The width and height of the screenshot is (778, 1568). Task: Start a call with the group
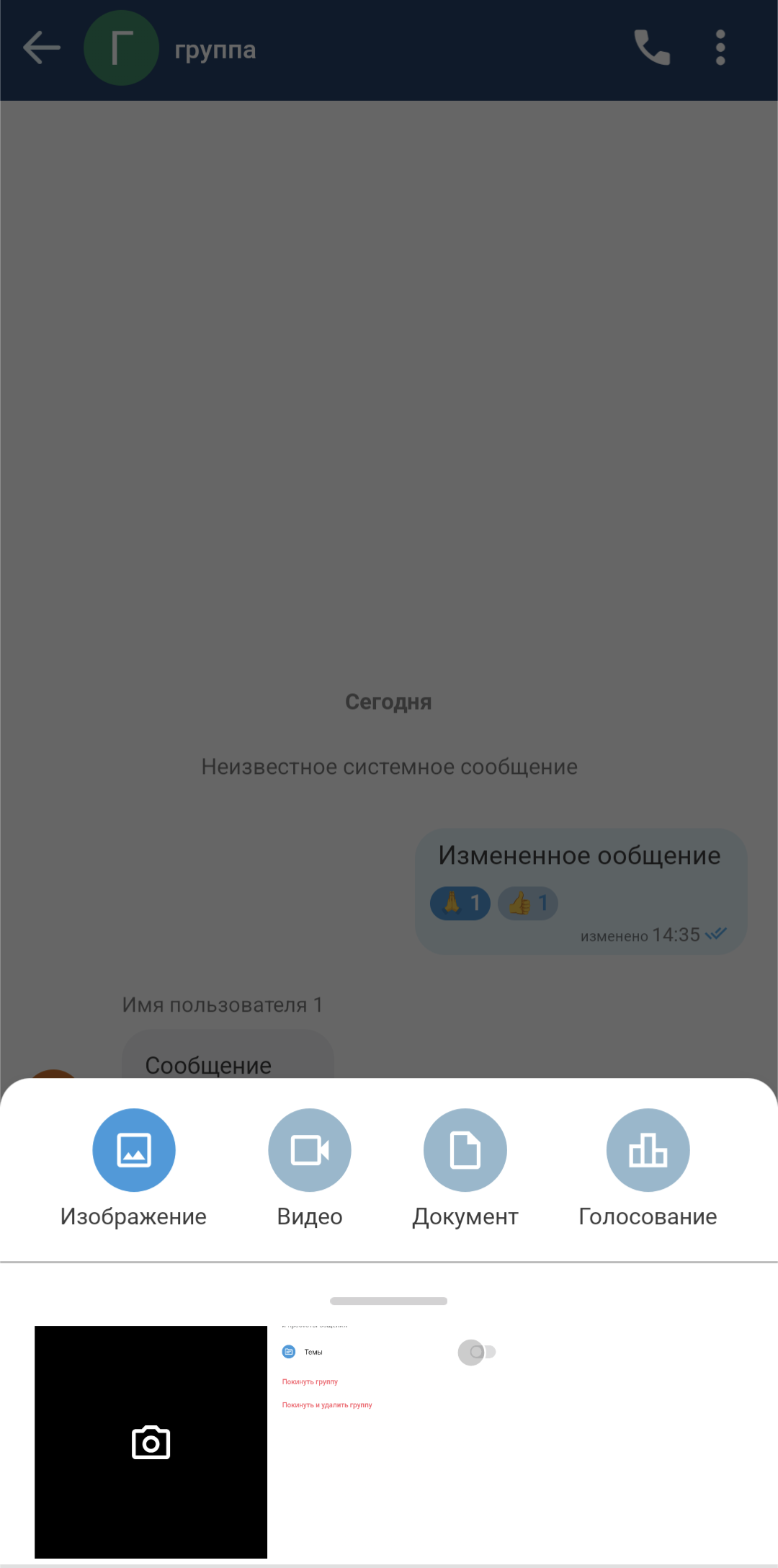tap(652, 48)
